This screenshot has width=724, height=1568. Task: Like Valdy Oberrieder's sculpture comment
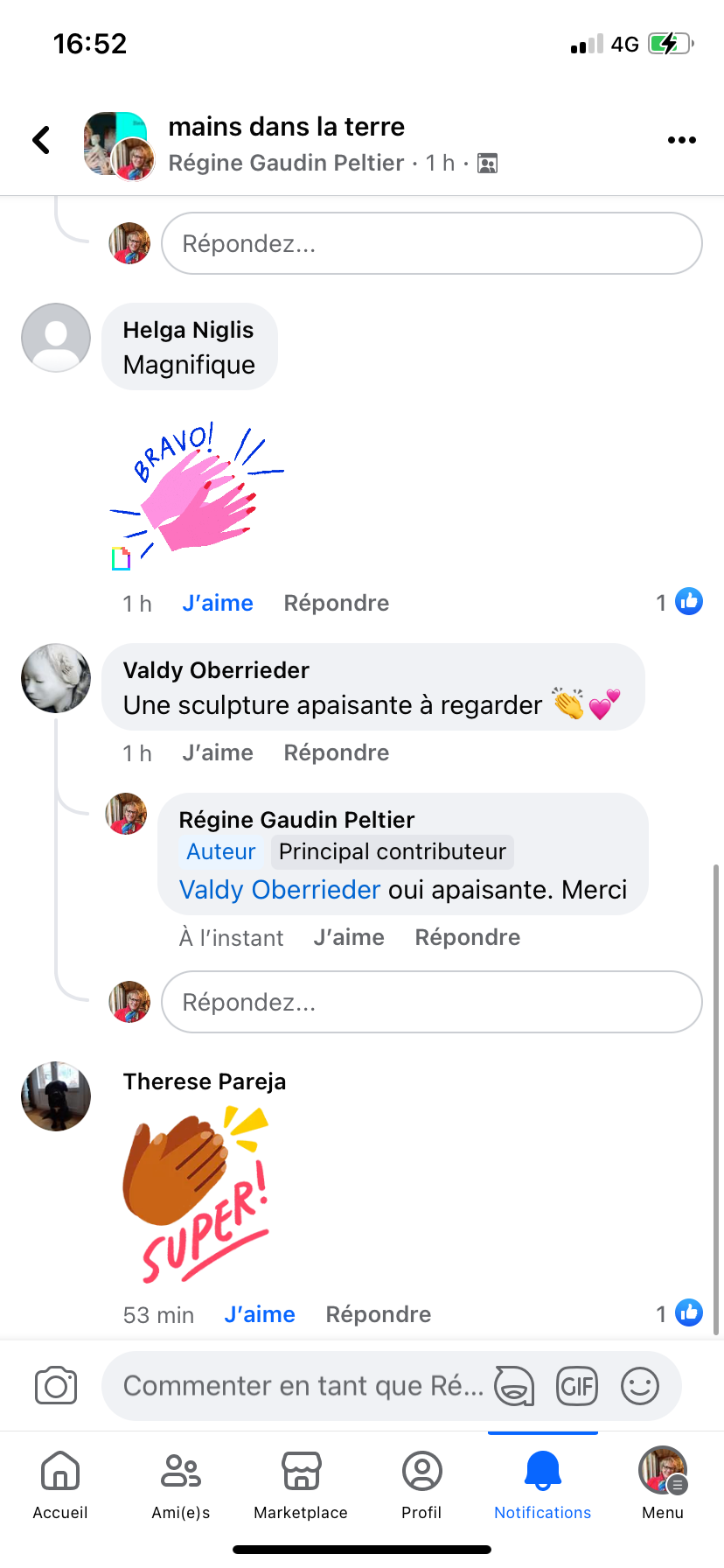[x=218, y=753]
